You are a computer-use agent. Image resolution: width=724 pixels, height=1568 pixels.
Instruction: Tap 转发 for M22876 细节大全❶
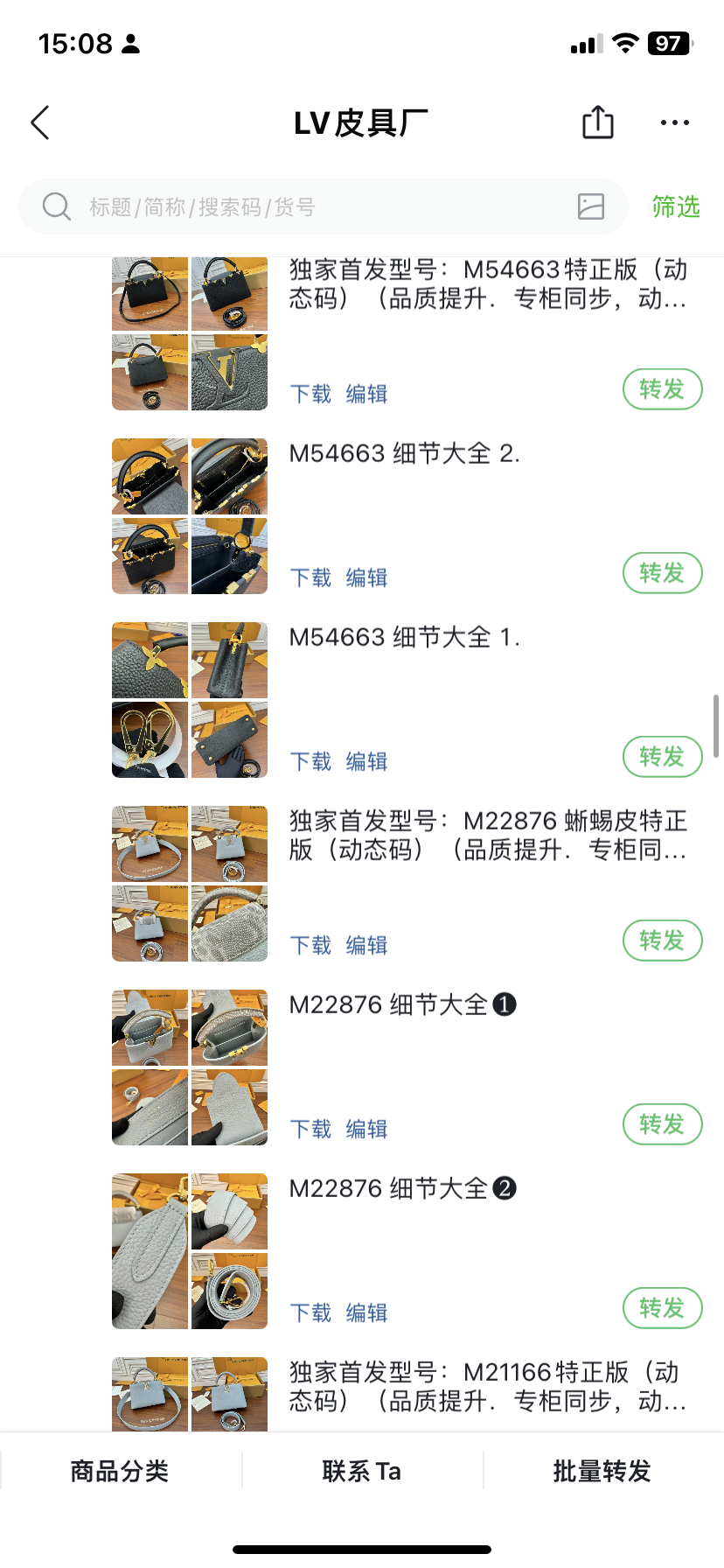pos(662,1124)
